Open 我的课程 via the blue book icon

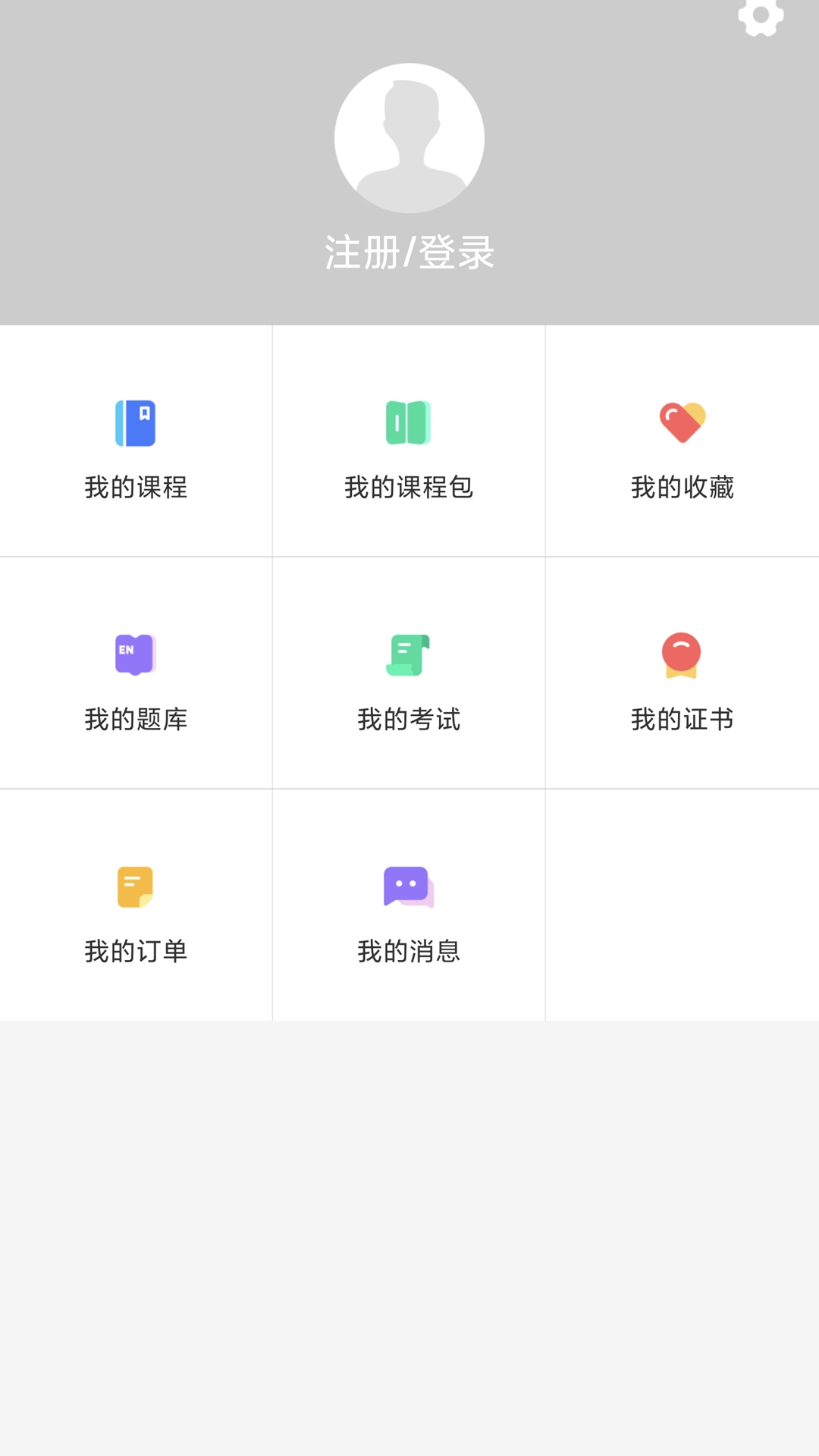tap(135, 422)
